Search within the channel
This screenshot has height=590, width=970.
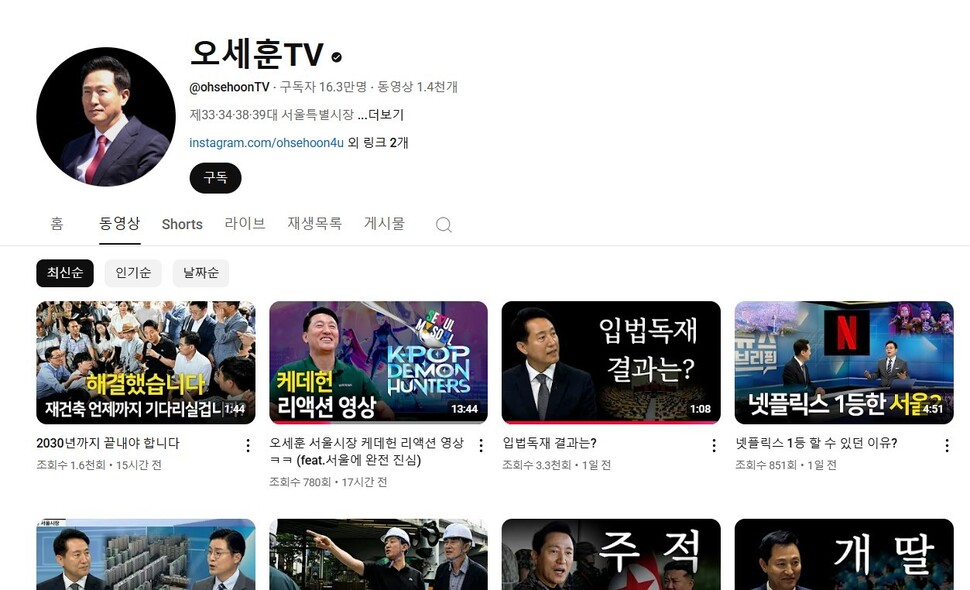443,225
